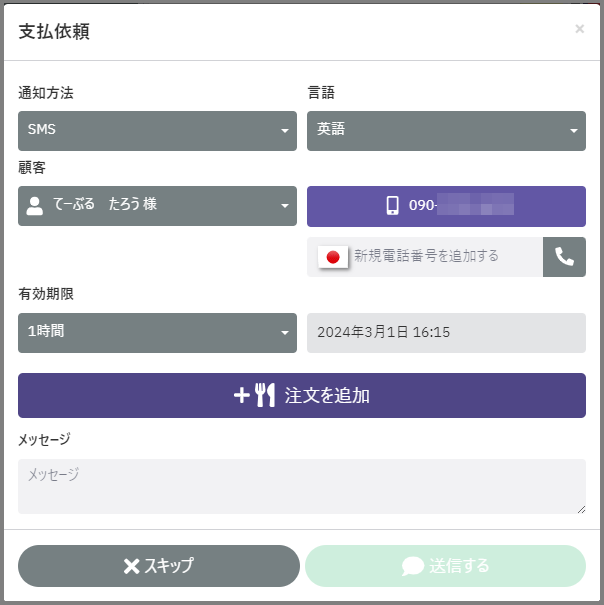604x605 pixels.
Task: Close the 支払依頼 dialog
Action: point(579,29)
